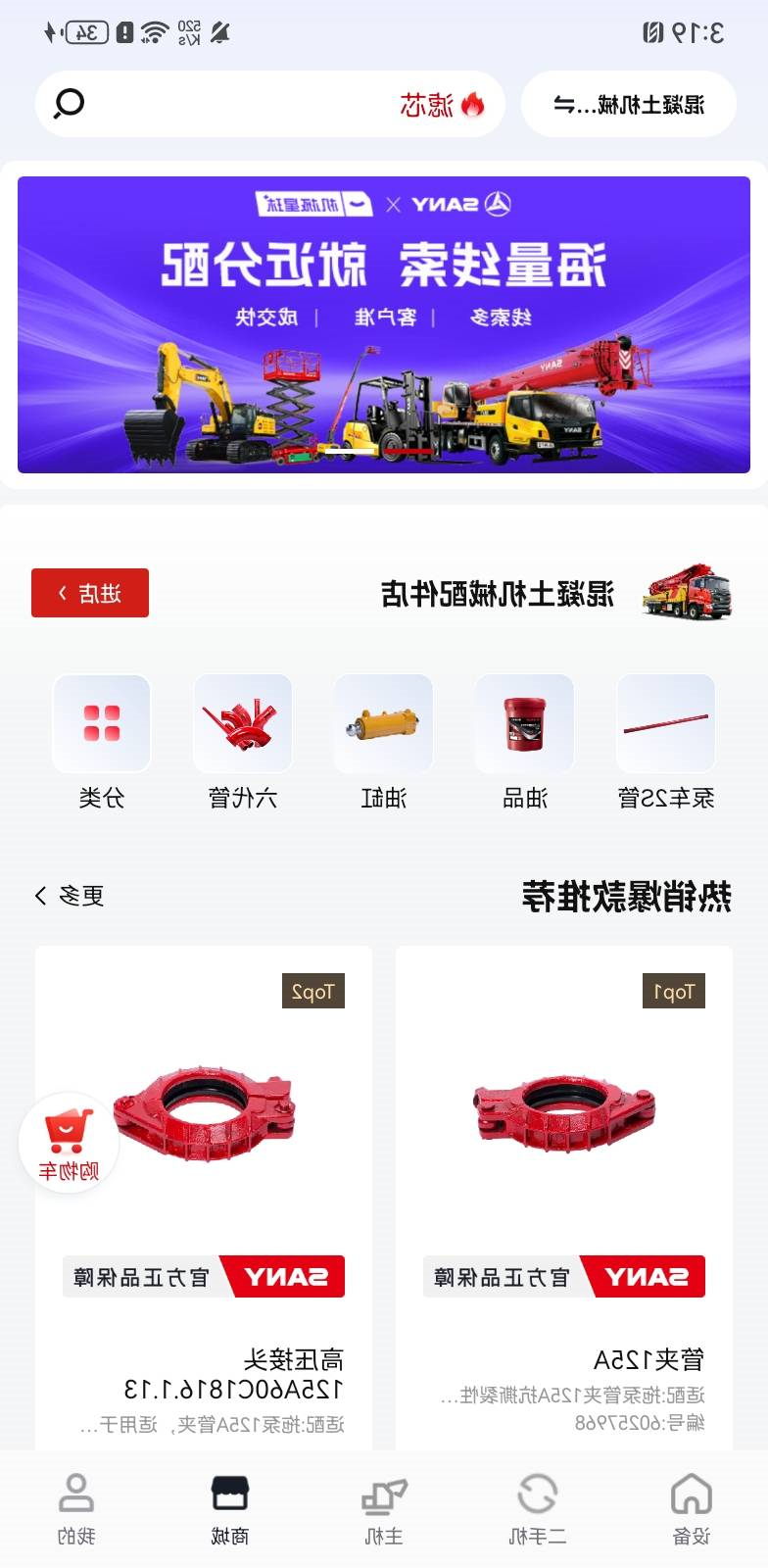Viewport: 768px width, 1568px height.
Task: Switch to the 二手机 tab
Action: click(538, 1509)
